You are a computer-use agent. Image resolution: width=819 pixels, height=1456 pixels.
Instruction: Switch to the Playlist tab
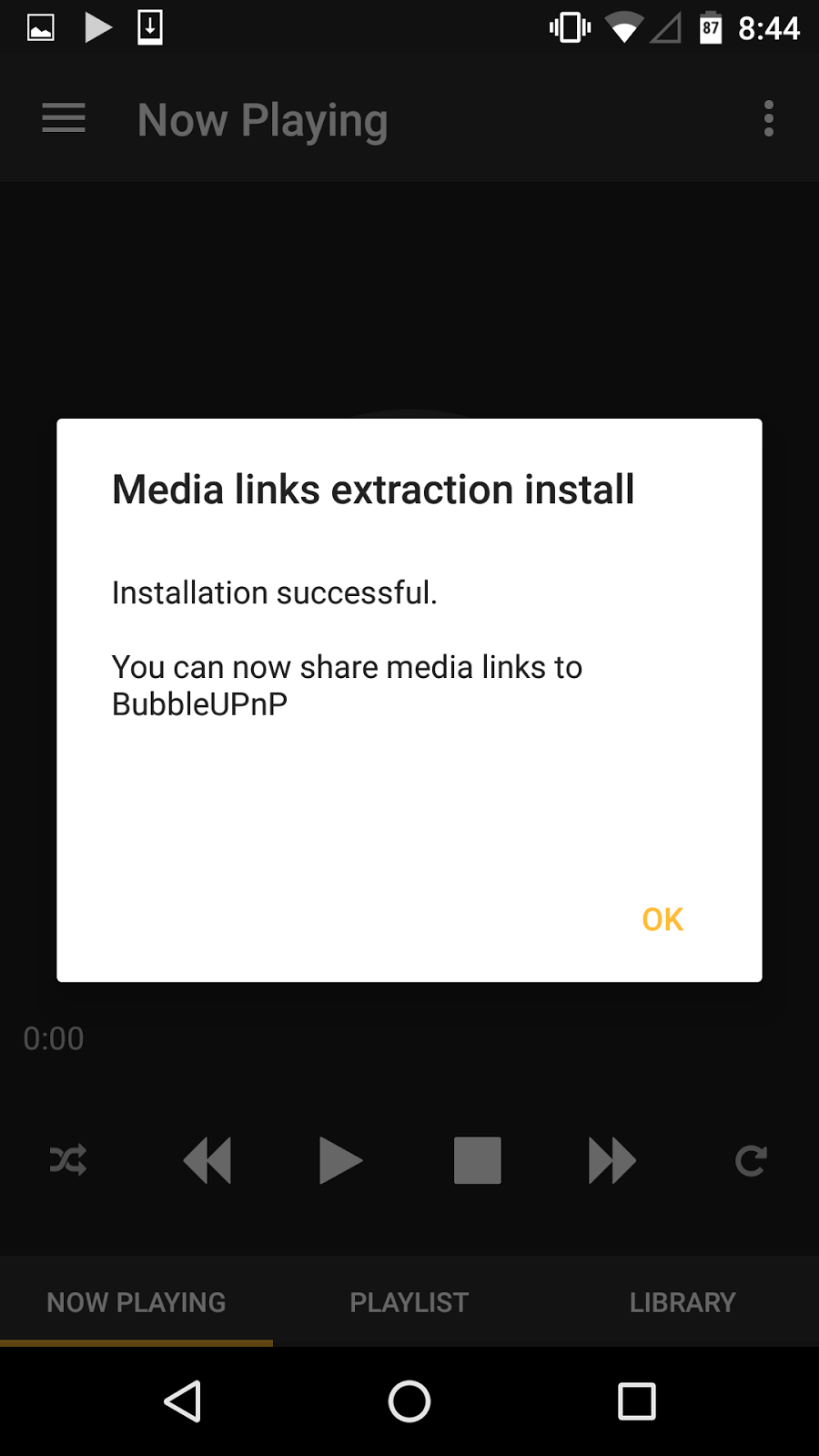click(x=409, y=1302)
